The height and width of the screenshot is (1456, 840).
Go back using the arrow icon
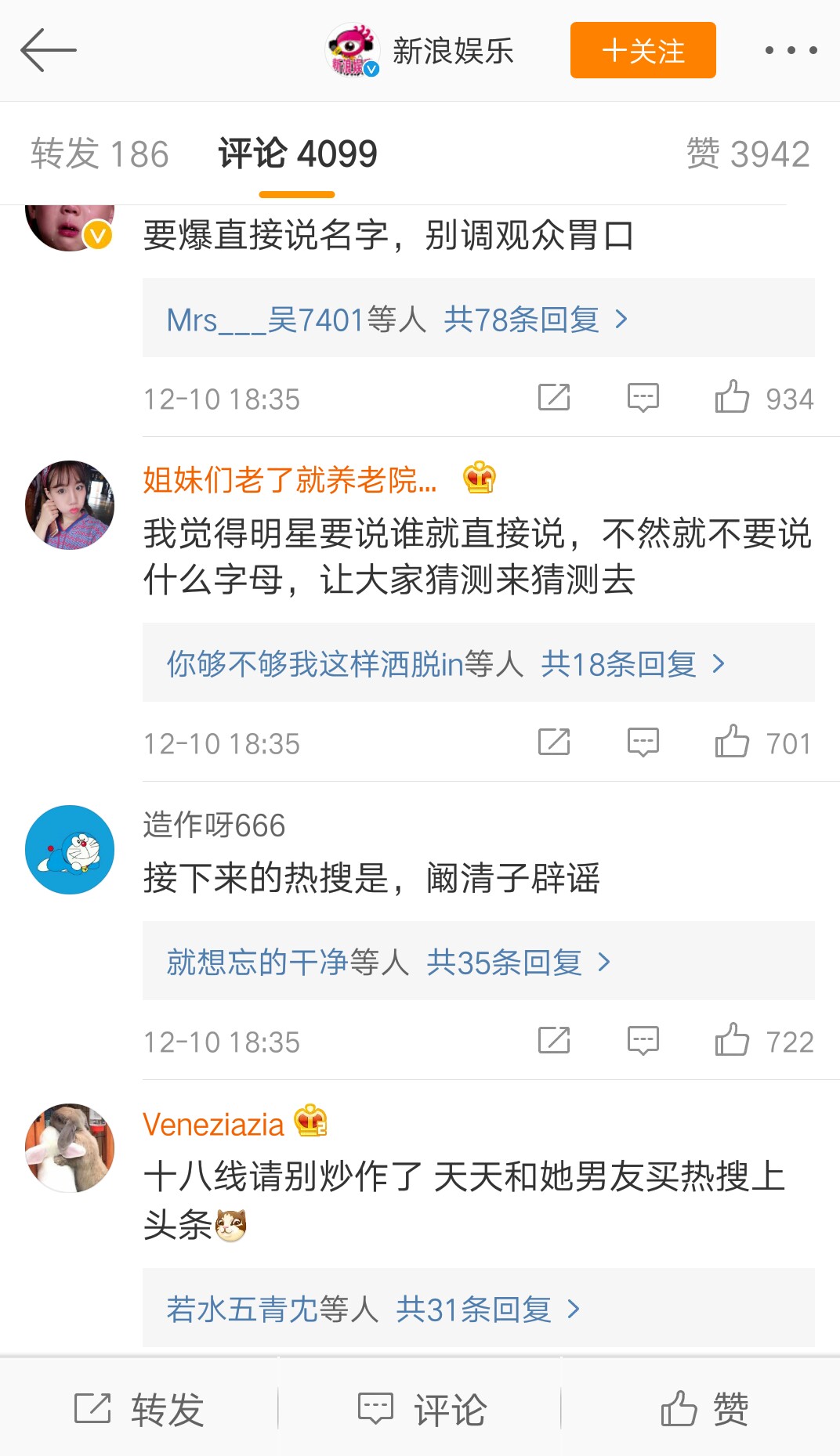coord(49,51)
